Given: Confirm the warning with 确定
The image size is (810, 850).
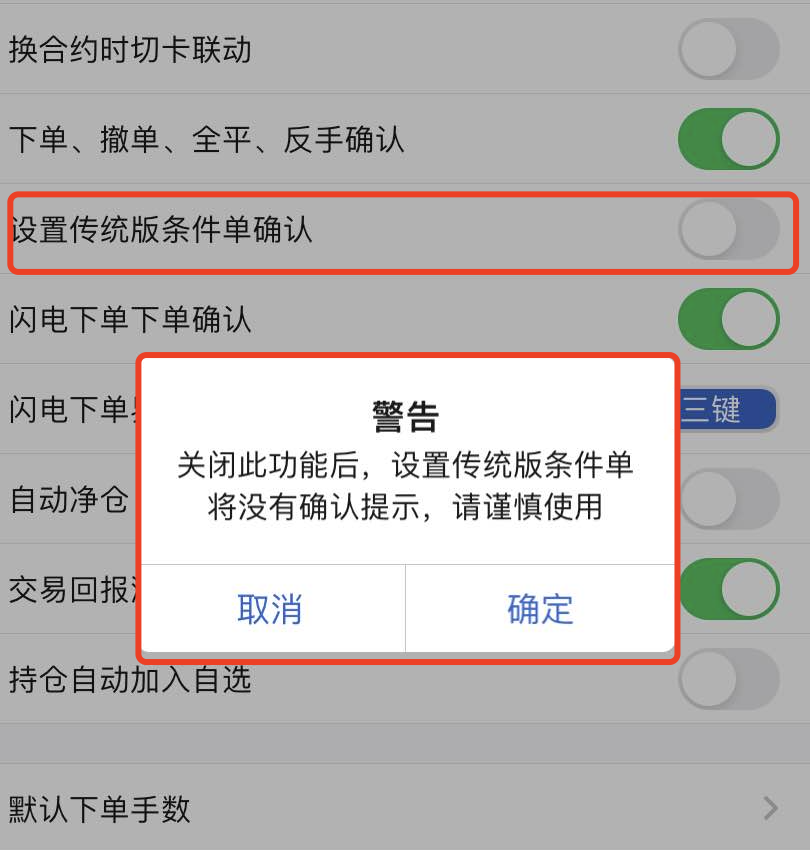Looking at the screenshot, I should (x=541, y=609).
